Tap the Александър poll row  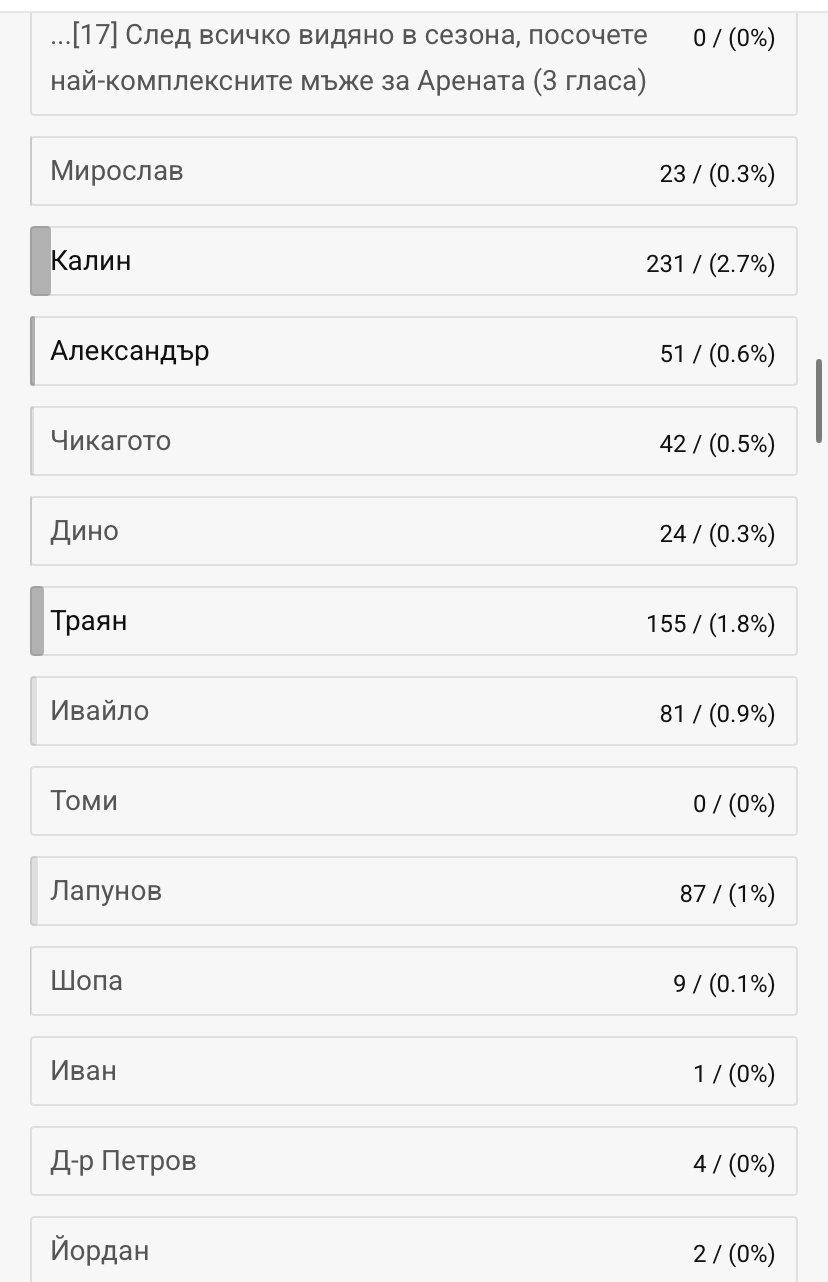(414, 351)
